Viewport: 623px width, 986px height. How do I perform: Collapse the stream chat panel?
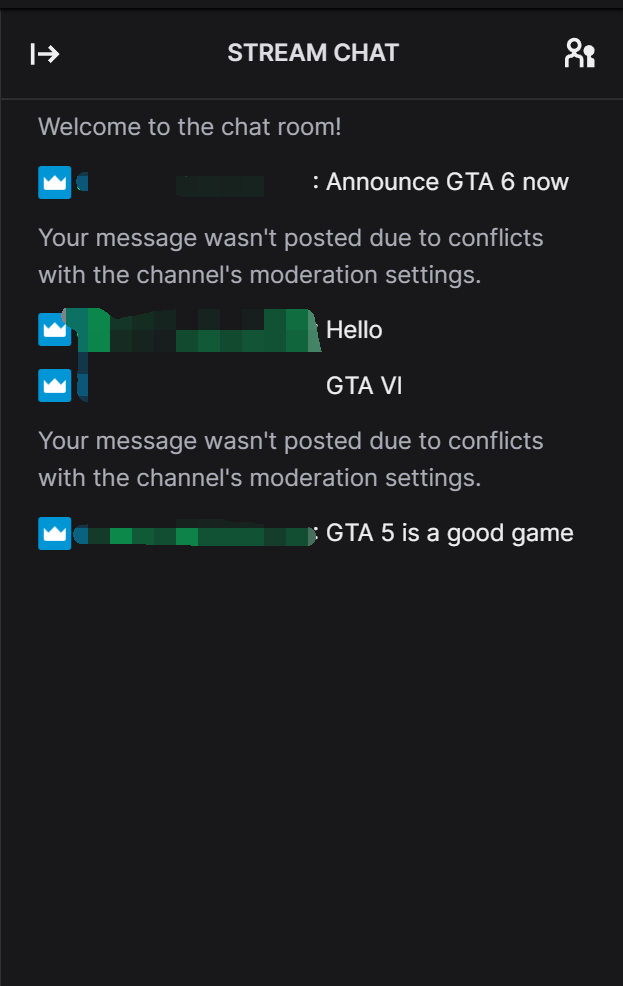pyautogui.click(x=45, y=54)
